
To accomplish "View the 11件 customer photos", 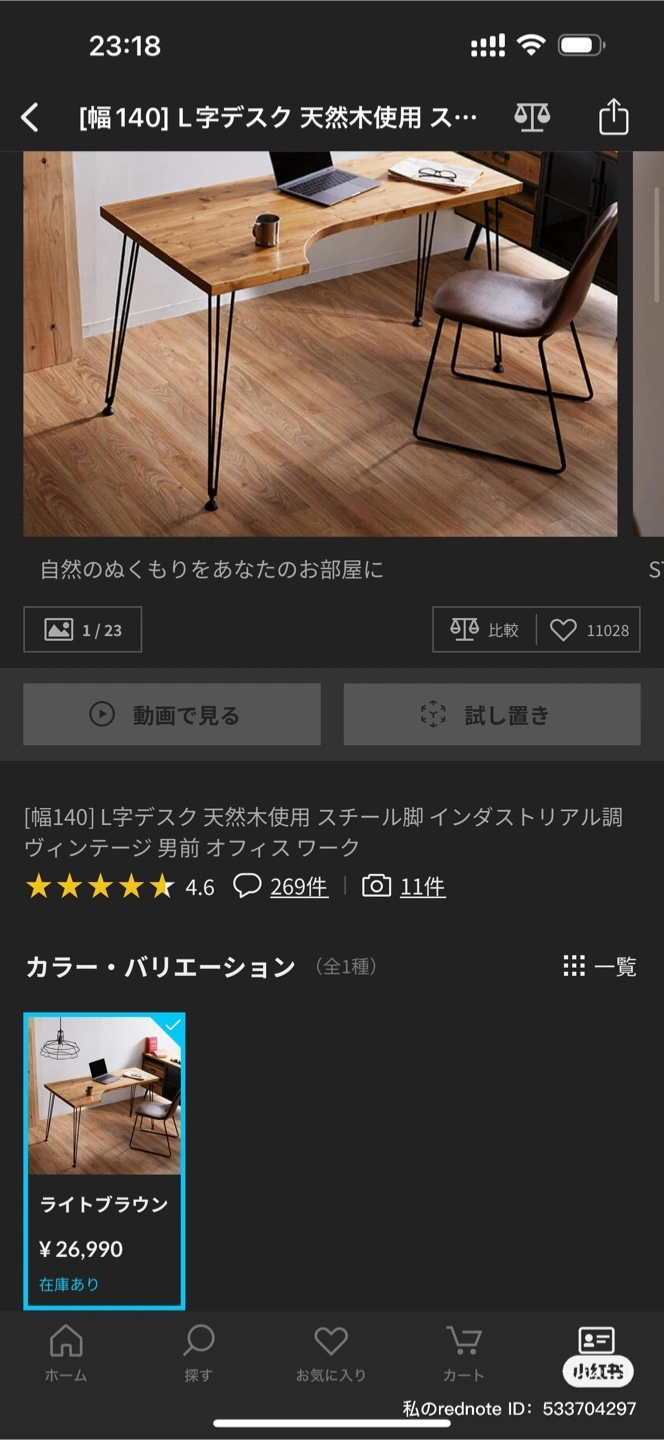I will tap(422, 887).
